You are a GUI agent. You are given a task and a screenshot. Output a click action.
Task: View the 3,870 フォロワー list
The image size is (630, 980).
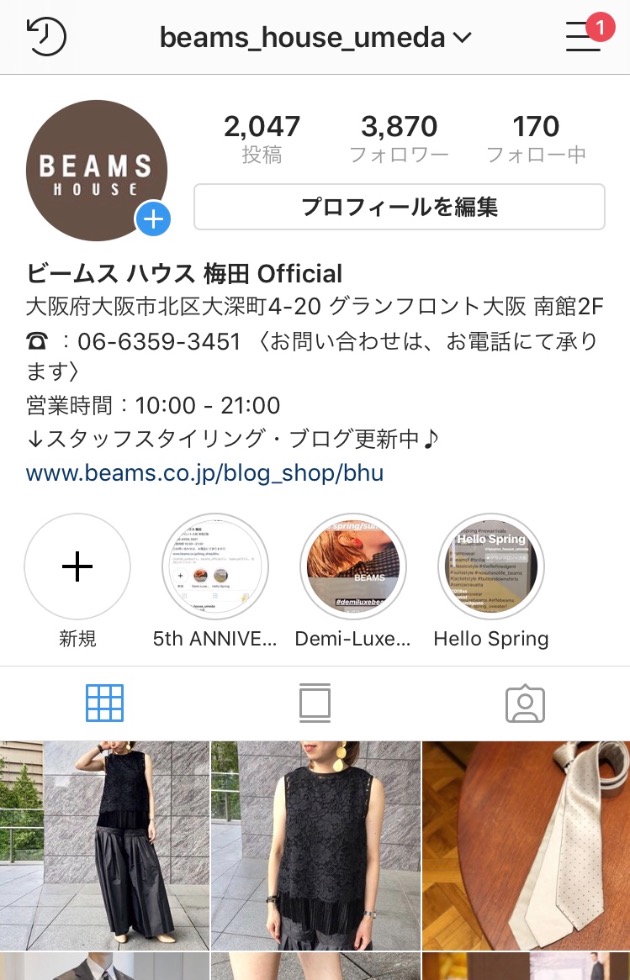[399, 139]
